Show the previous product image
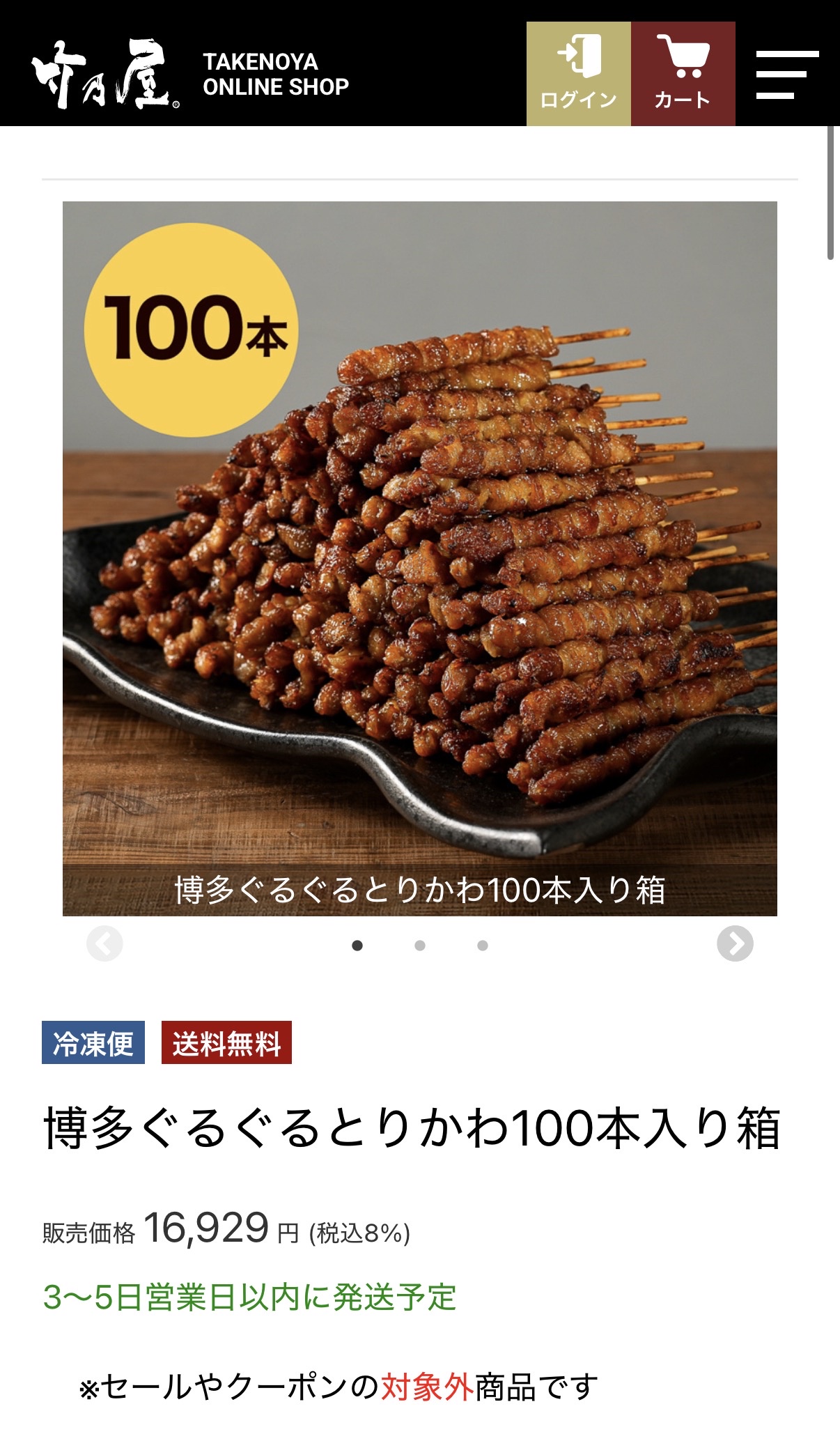 [104, 944]
